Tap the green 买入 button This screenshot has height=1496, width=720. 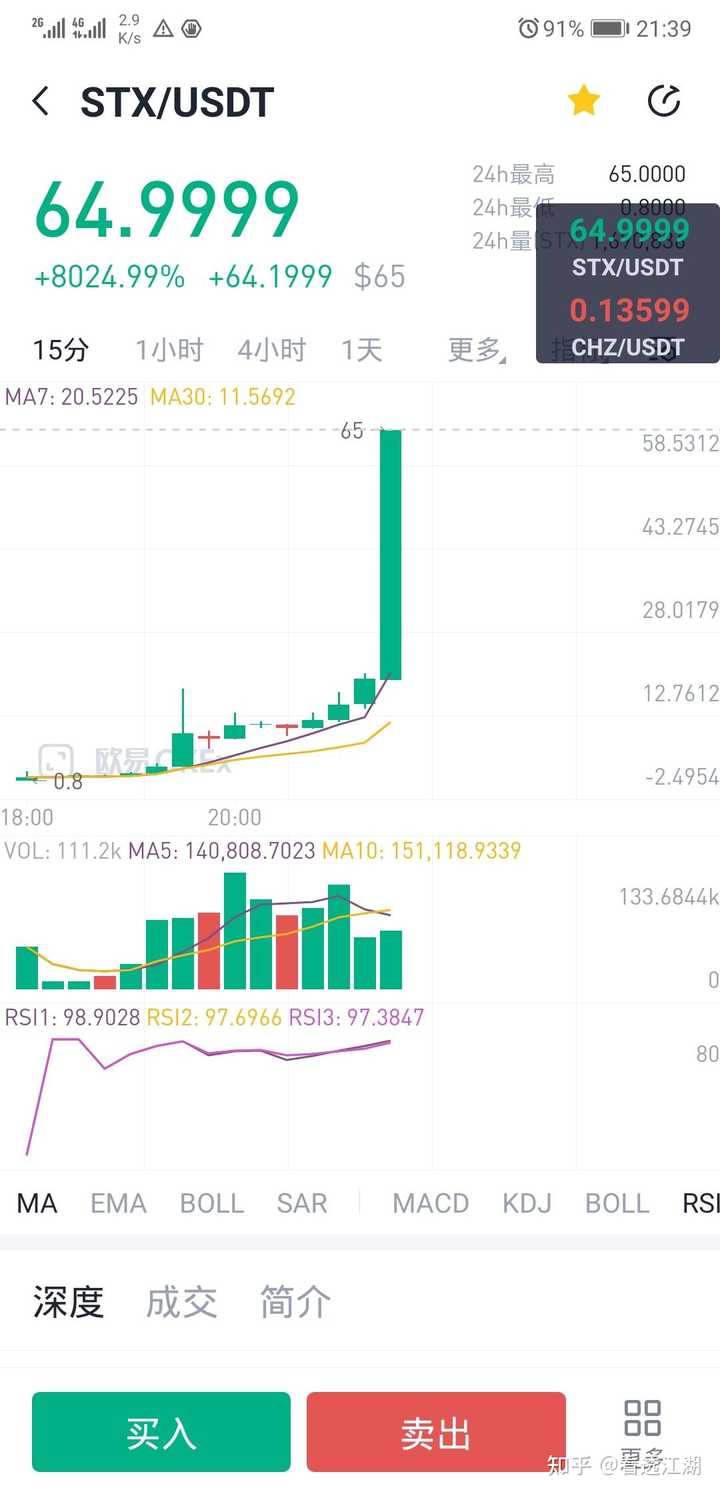point(161,1432)
